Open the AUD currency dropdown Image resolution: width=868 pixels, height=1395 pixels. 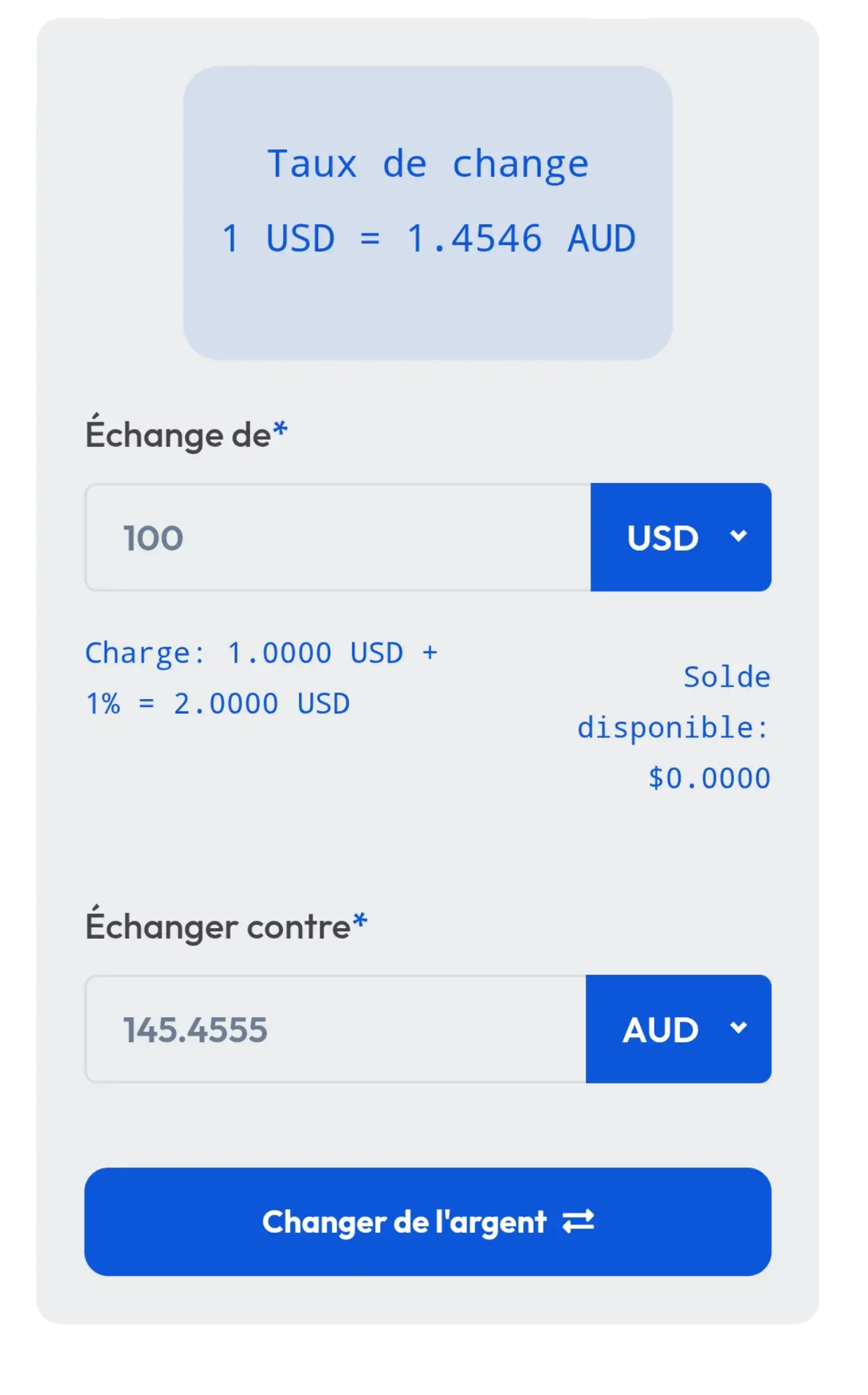point(679,1029)
